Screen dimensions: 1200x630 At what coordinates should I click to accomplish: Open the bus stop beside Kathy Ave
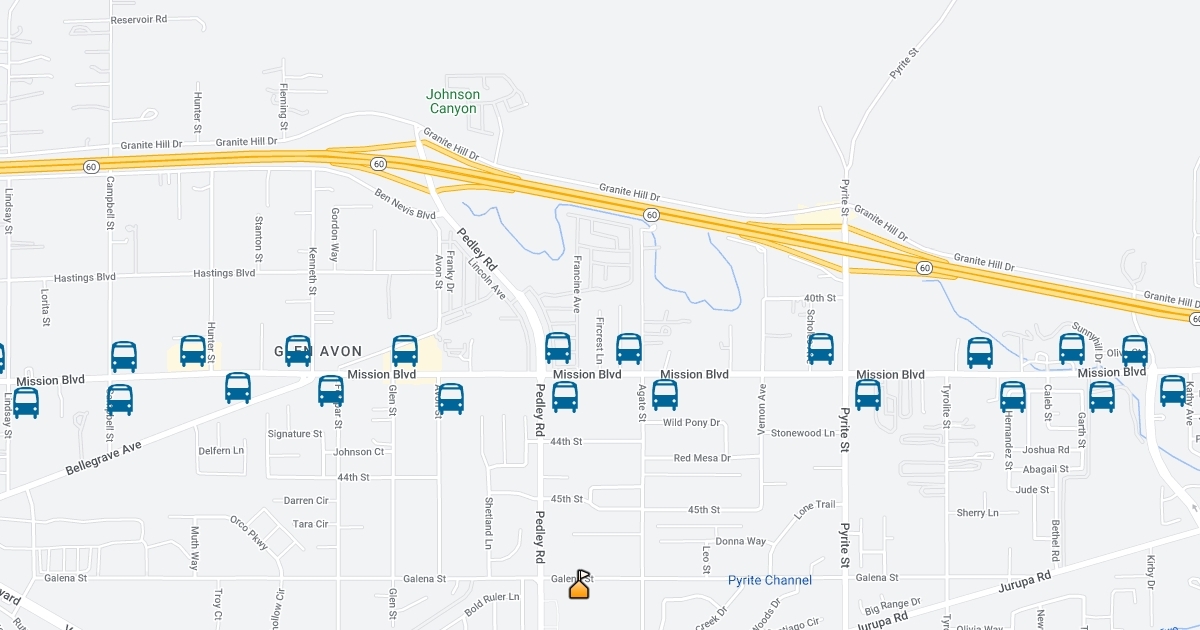click(1173, 390)
